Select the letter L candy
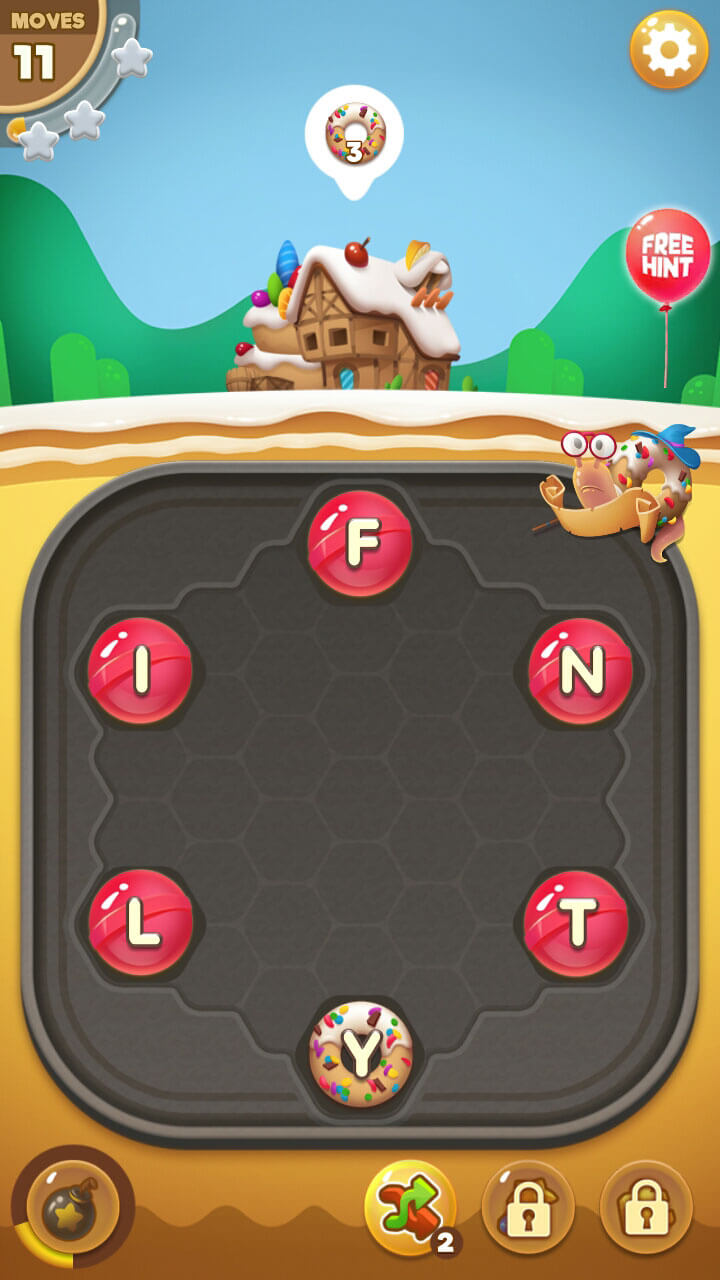Image resolution: width=720 pixels, height=1280 pixels. point(140,922)
